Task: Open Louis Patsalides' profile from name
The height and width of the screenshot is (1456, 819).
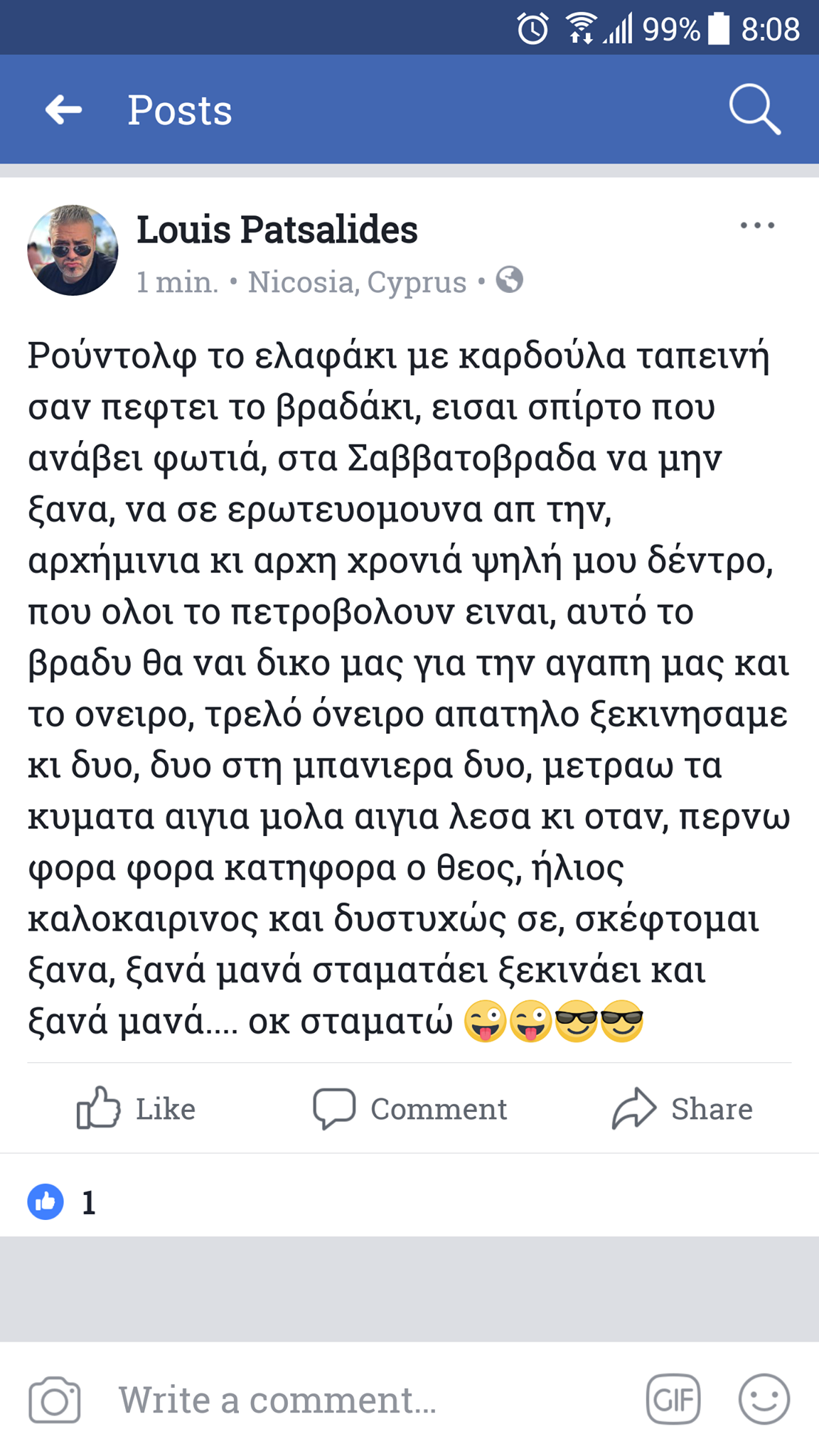Action: point(277,230)
